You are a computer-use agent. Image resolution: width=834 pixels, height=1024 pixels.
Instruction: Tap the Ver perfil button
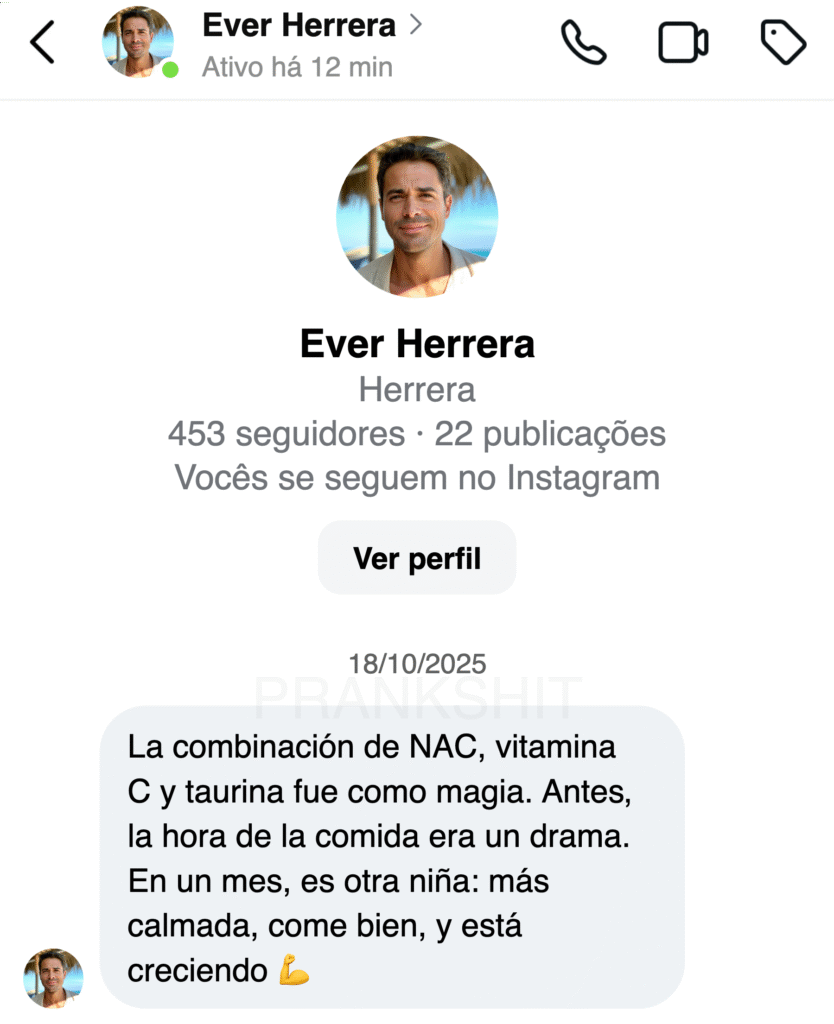(x=417, y=558)
